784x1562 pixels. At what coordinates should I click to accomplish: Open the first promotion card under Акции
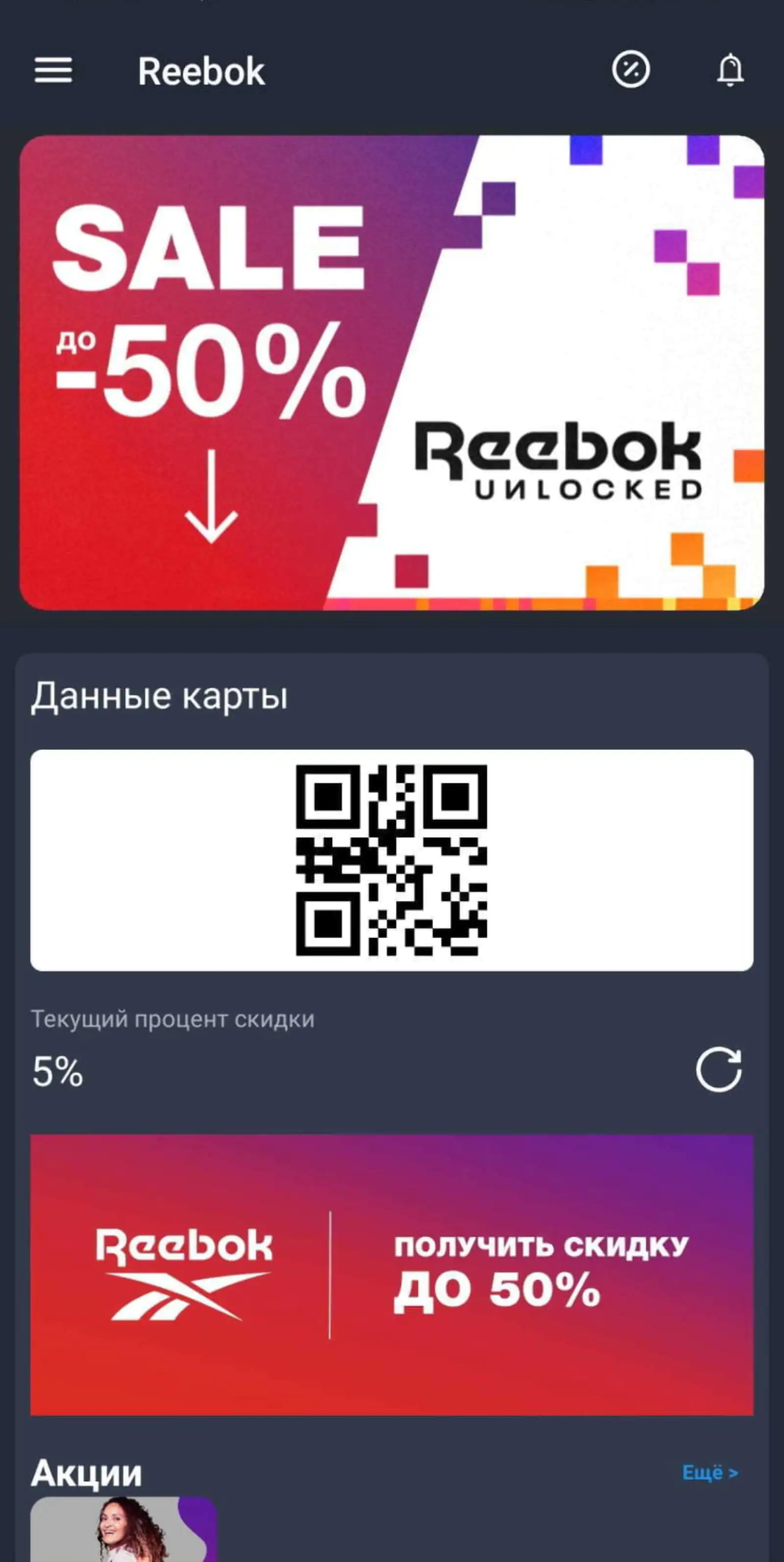click(123, 1529)
